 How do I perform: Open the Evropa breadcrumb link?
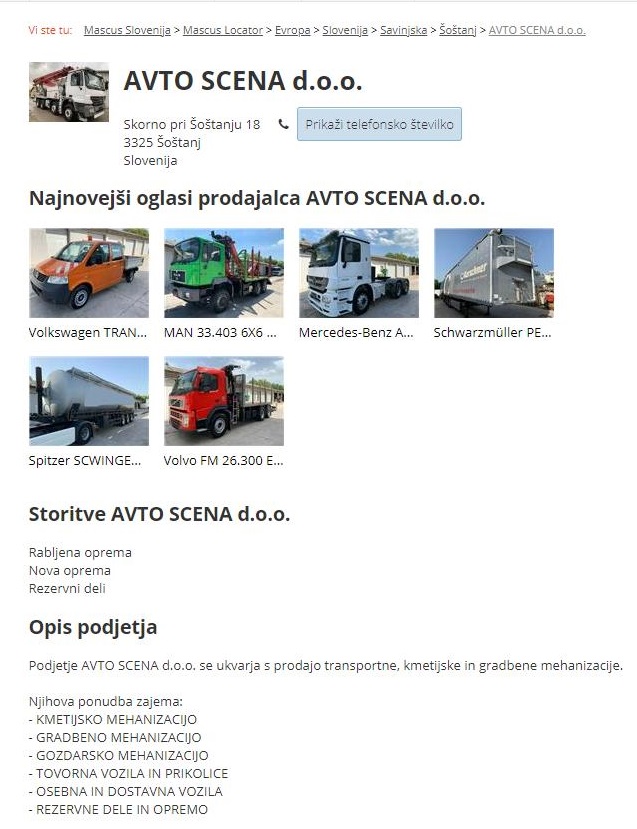coord(292,30)
